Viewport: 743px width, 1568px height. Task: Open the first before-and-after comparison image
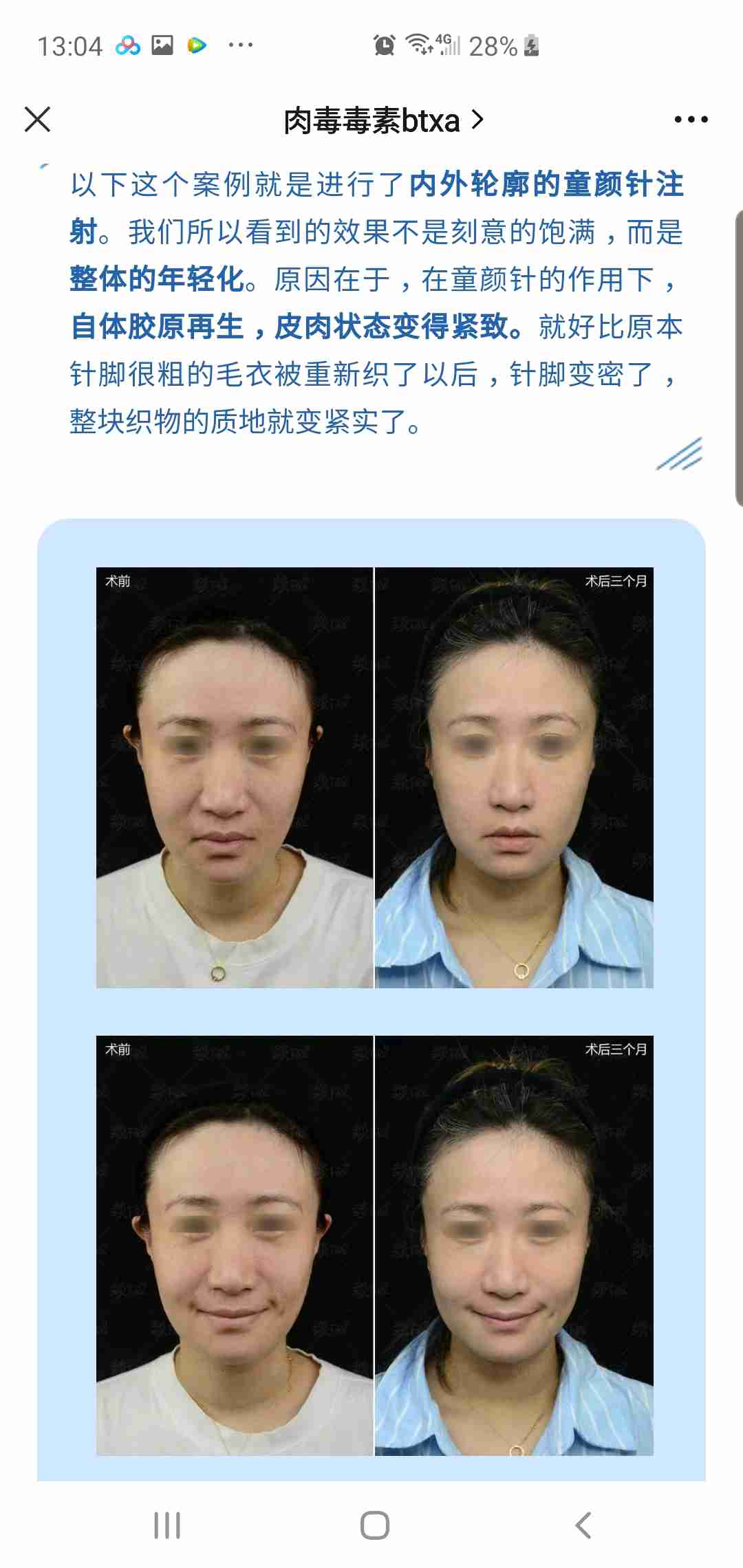point(374,777)
